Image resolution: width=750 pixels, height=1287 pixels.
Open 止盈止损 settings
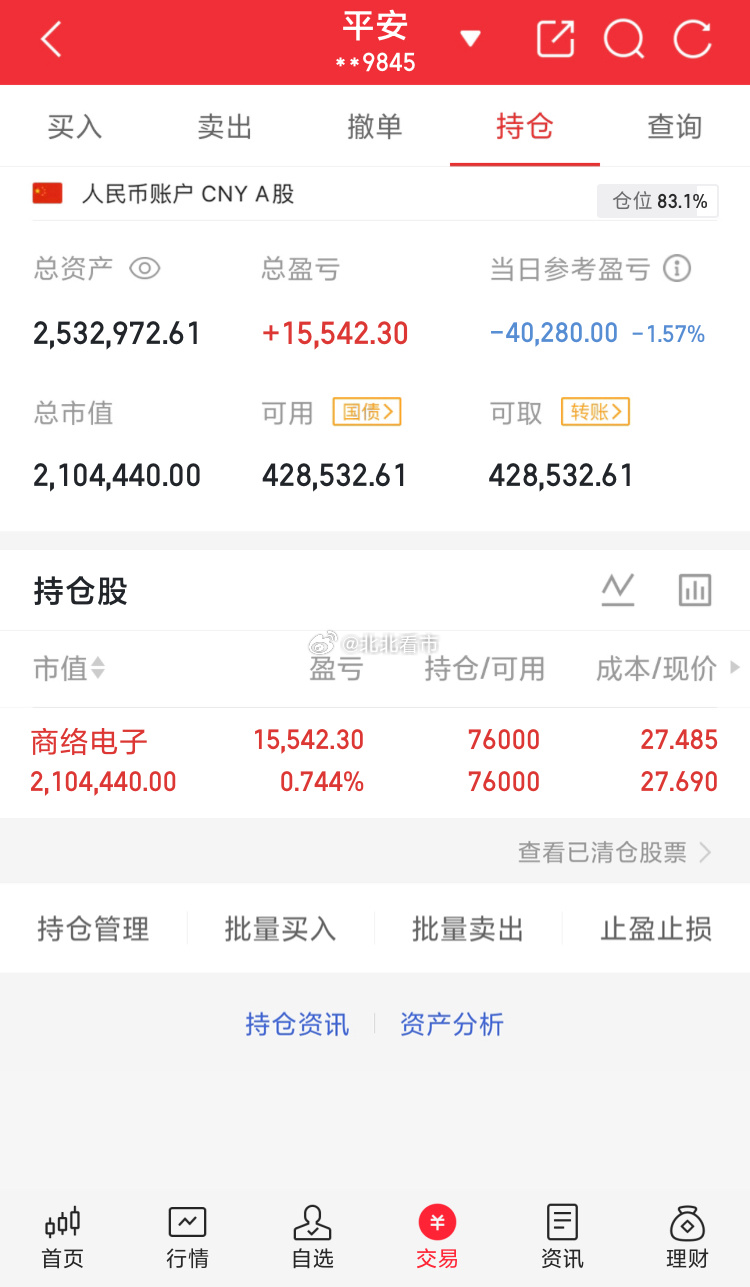pos(656,929)
